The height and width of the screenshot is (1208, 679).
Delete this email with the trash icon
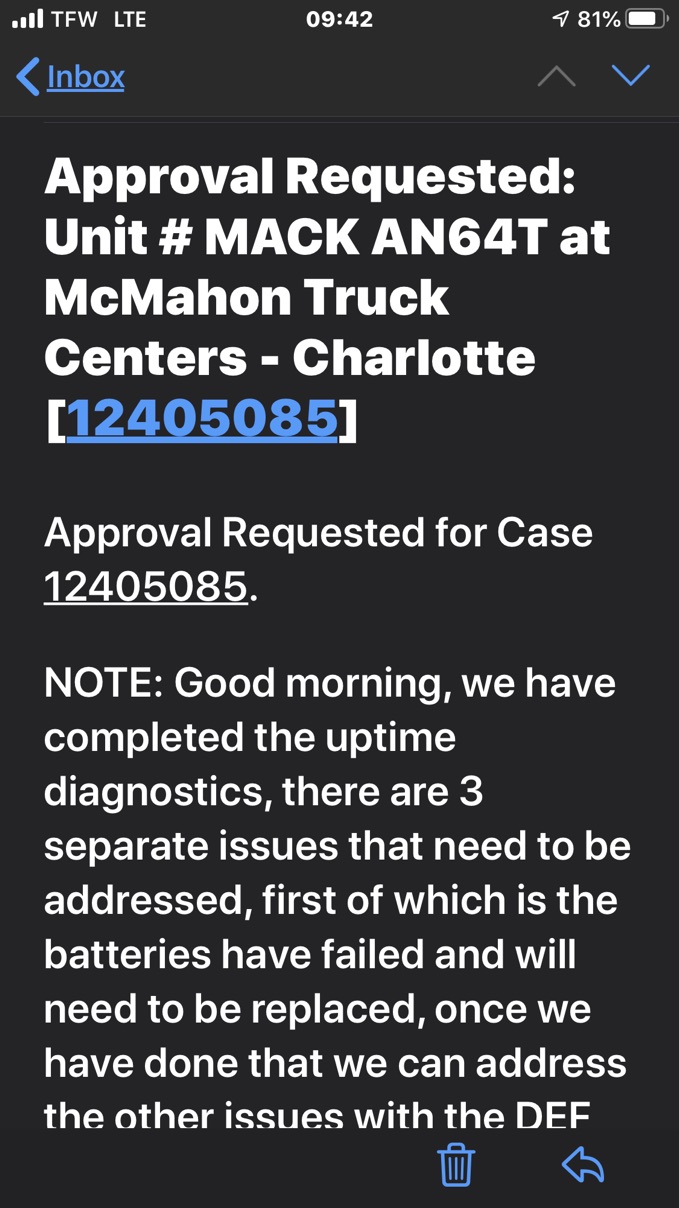[456, 1165]
